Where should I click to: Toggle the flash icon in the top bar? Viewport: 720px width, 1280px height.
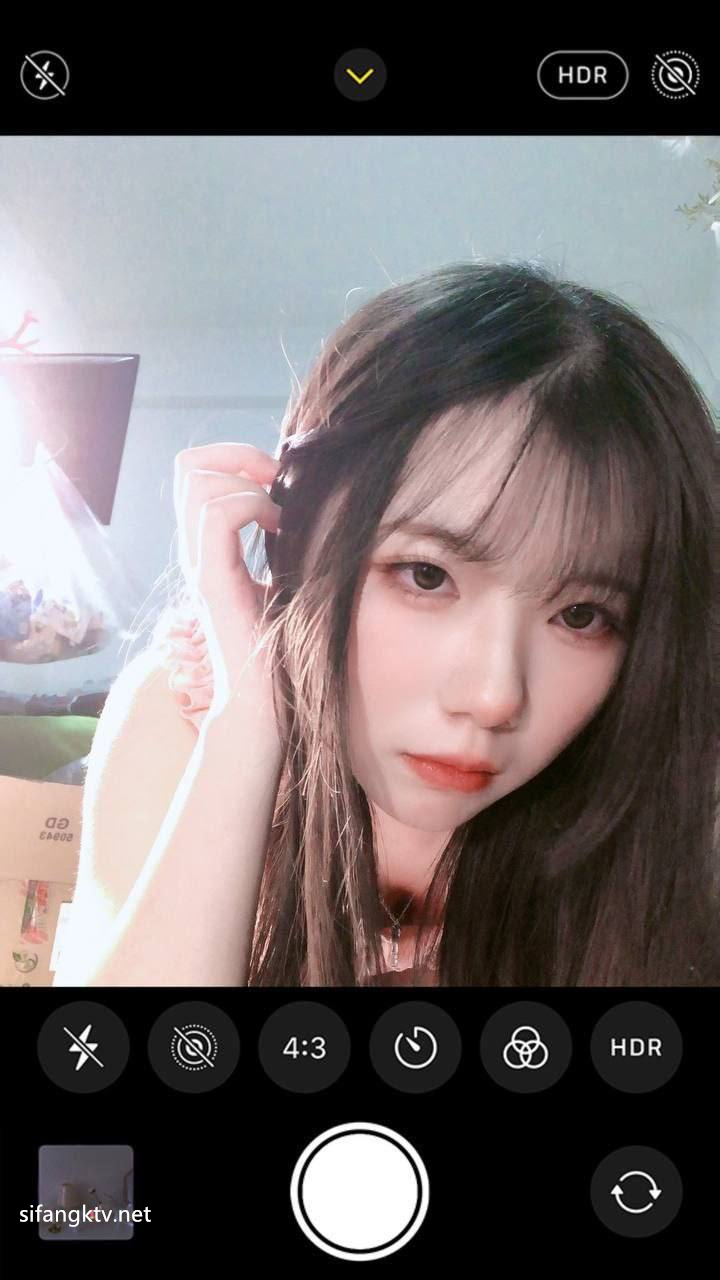(45, 75)
